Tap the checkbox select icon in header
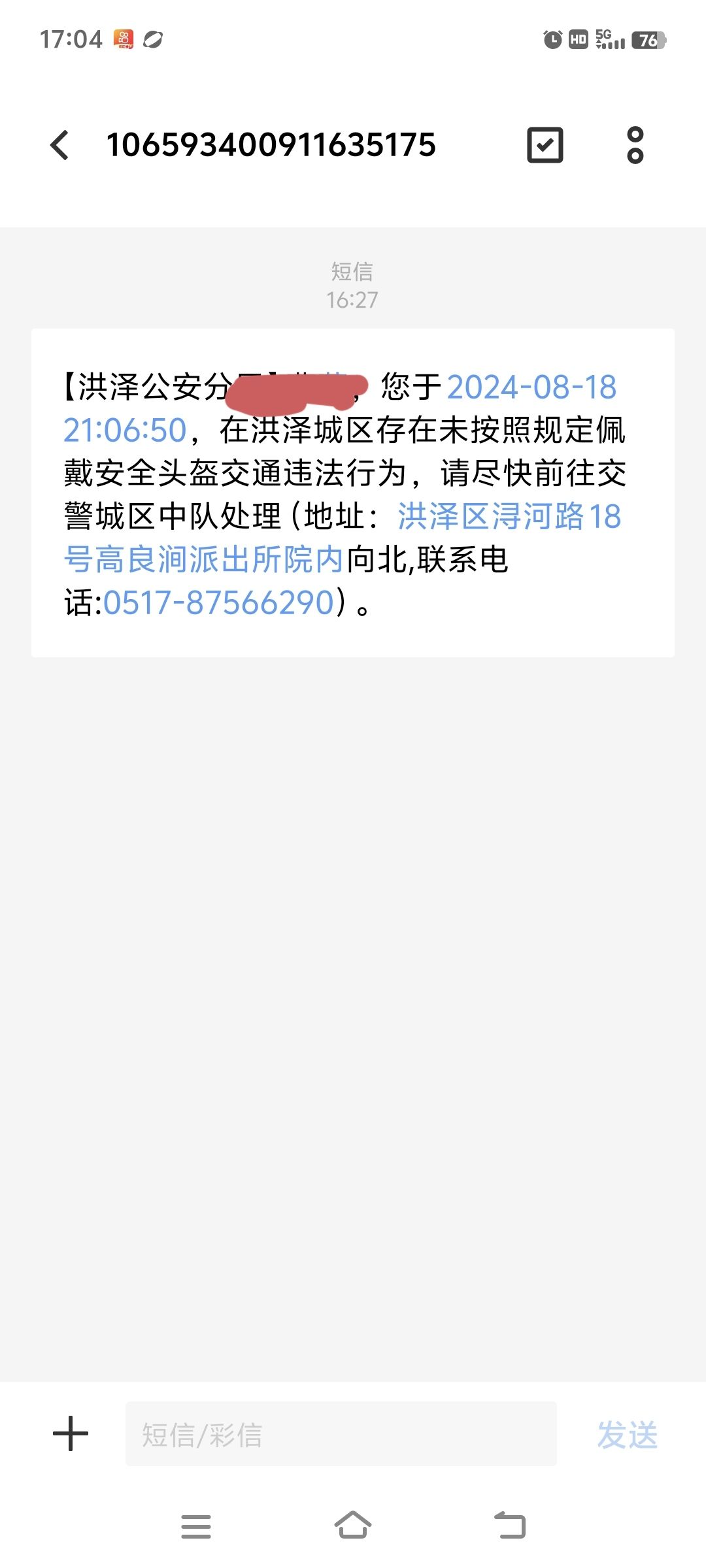Viewport: 706px width, 1568px height. coord(545,145)
